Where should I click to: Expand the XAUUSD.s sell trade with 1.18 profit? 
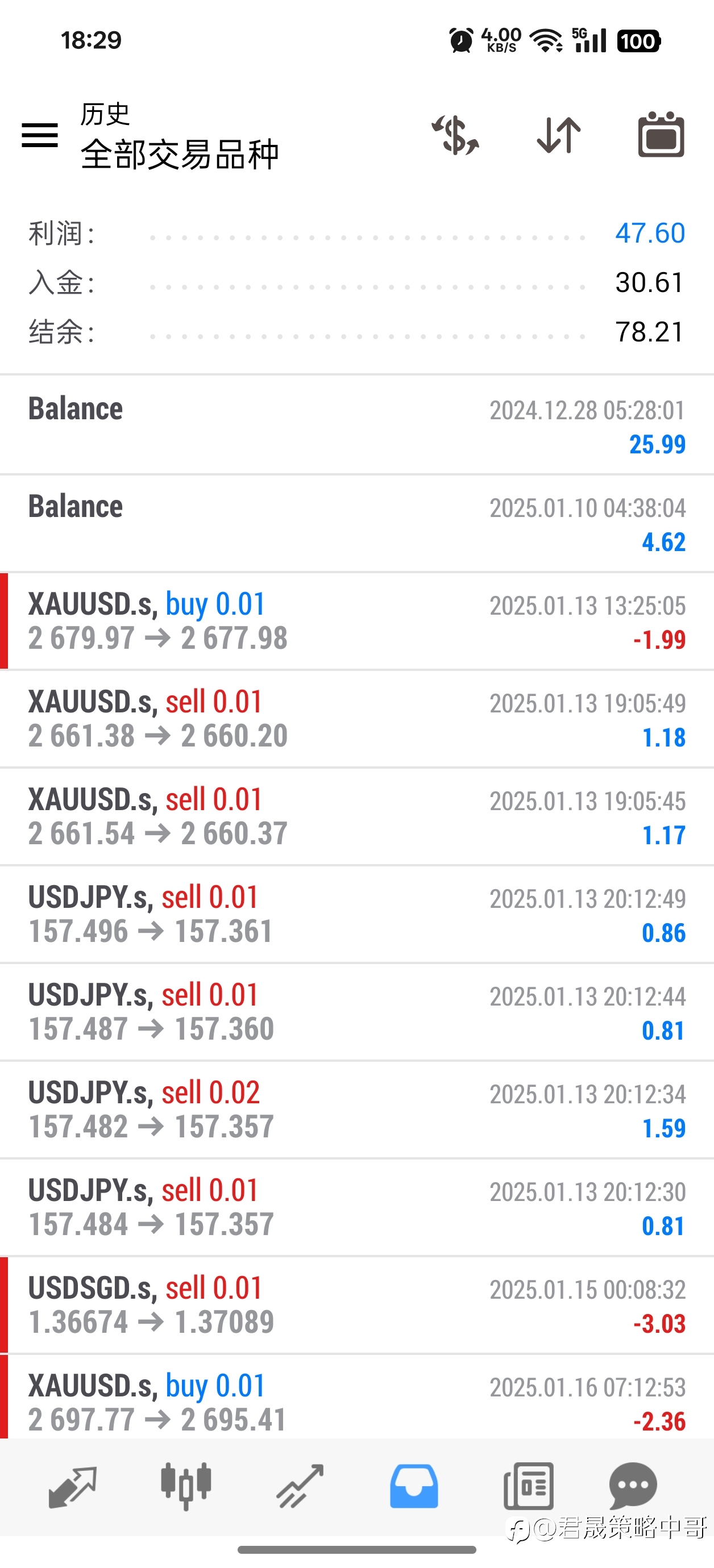pyautogui.click(x=357, y=719)
